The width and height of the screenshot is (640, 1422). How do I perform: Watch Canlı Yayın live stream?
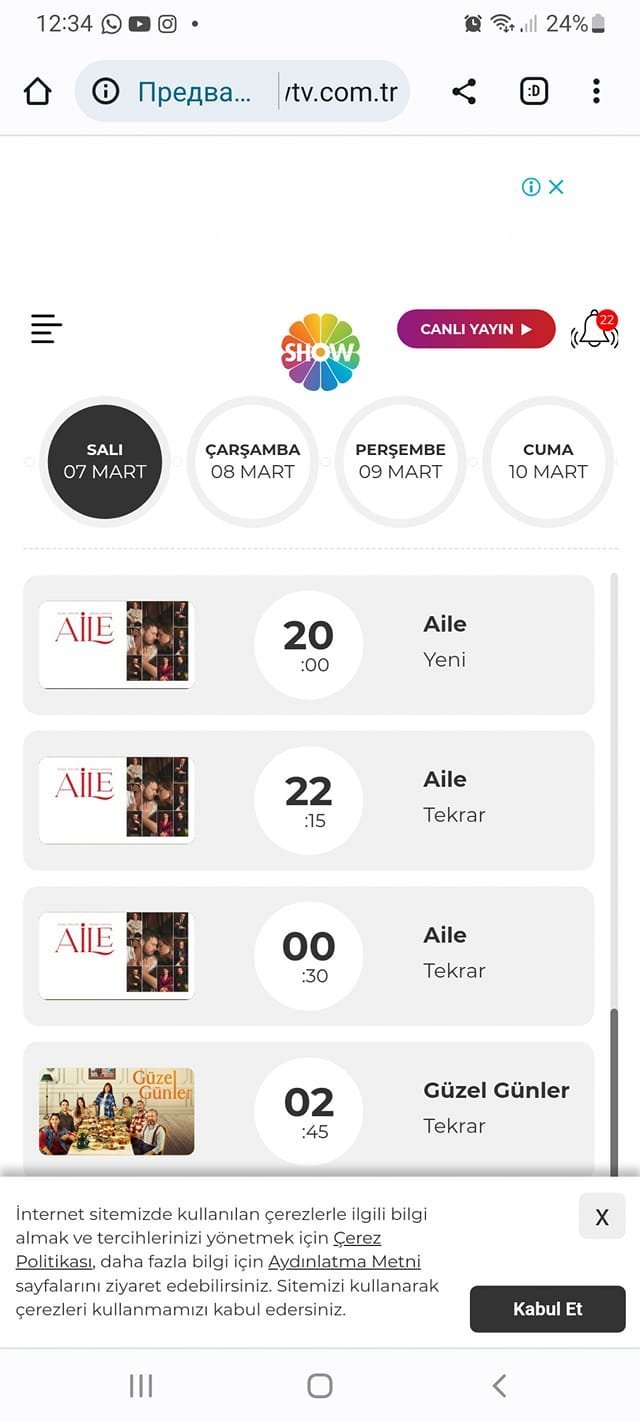[476, 329]
